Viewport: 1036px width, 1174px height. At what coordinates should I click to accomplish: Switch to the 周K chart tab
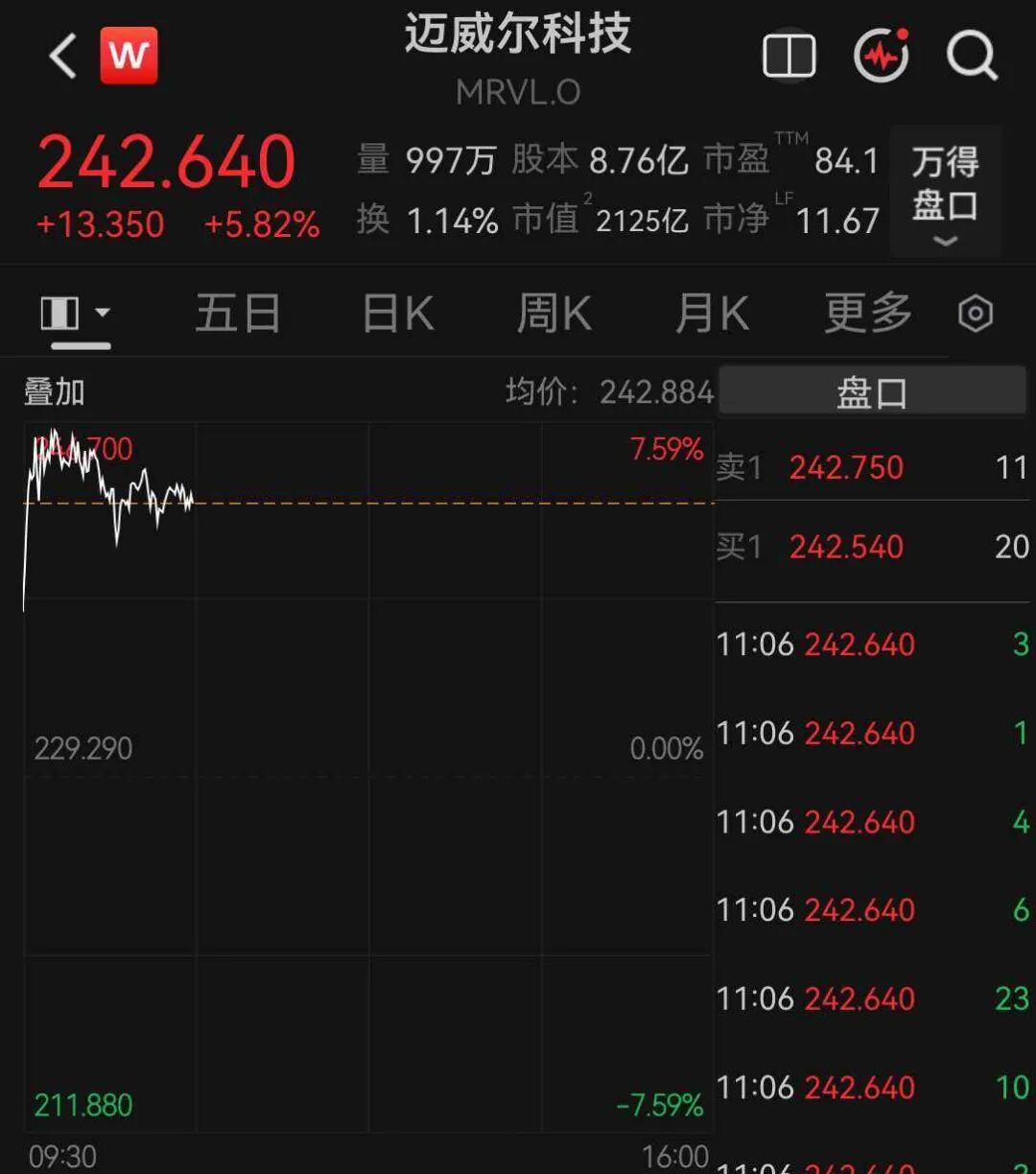[x=553, y=314]
